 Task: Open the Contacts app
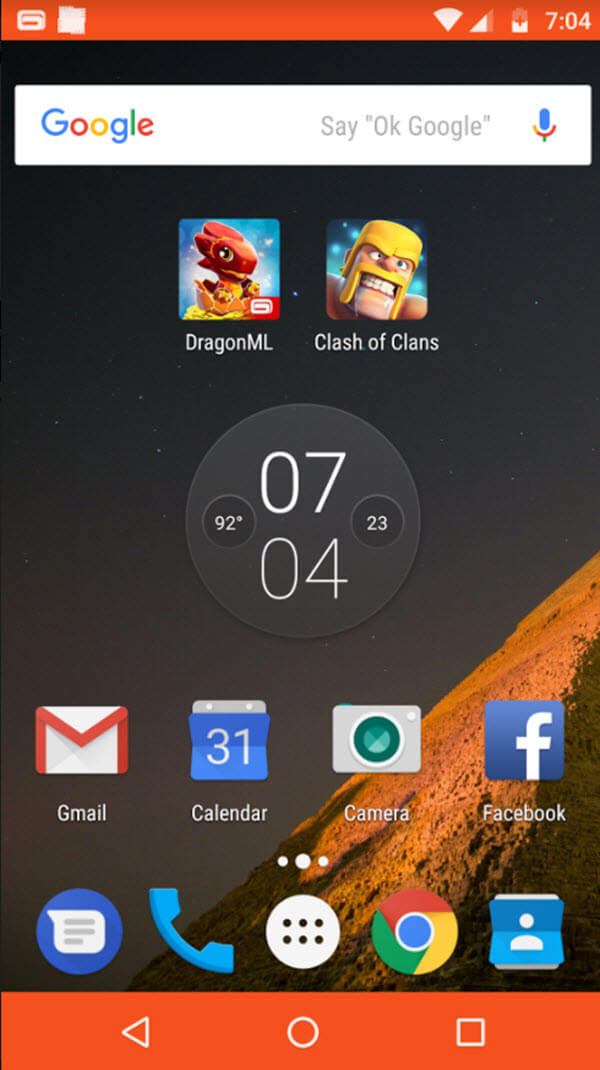coord(526,931)
